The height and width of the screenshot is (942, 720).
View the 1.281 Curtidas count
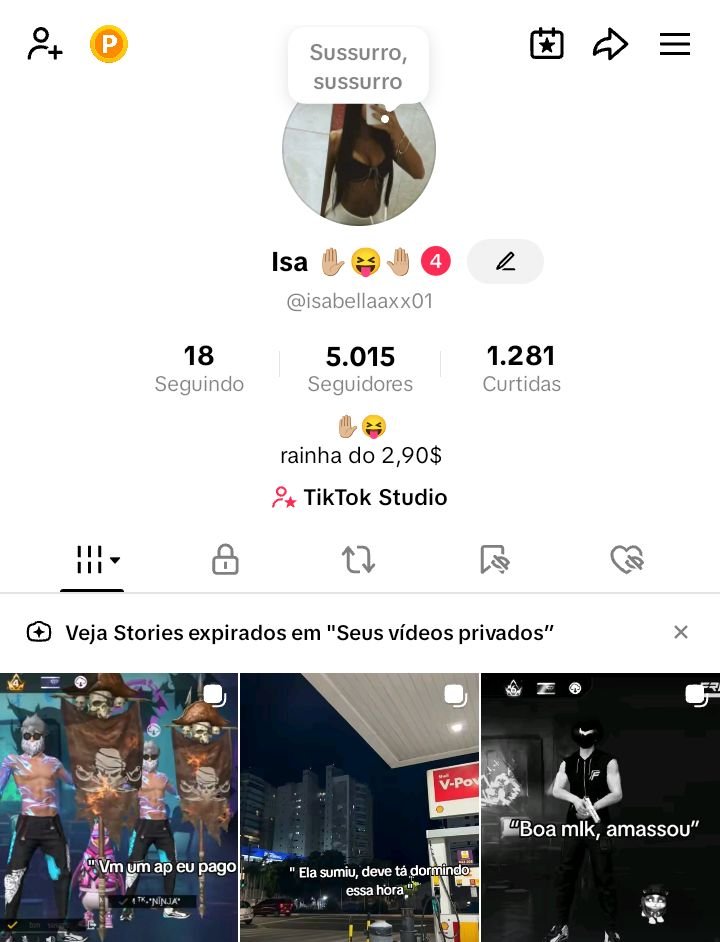pyautogui.click(x=521, y=368)
